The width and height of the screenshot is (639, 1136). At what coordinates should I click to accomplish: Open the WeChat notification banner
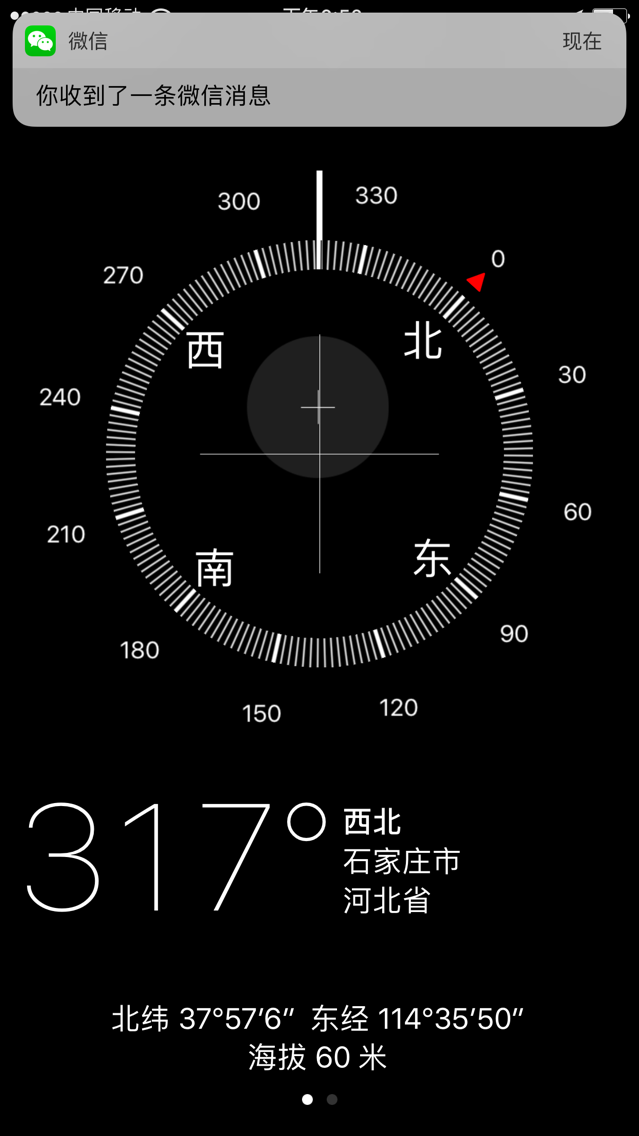(320, 70)
